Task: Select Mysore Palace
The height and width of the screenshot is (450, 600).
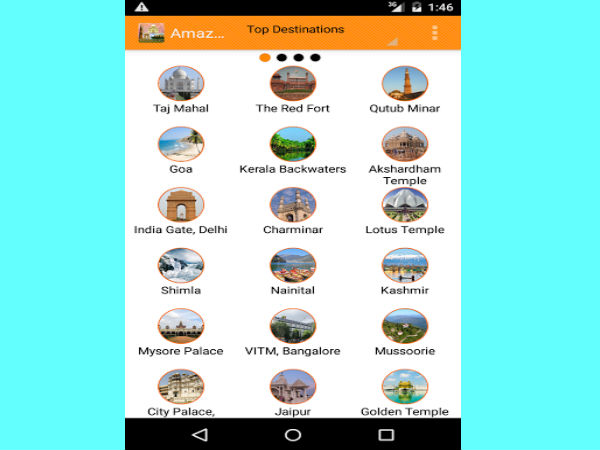Action: 181,328
